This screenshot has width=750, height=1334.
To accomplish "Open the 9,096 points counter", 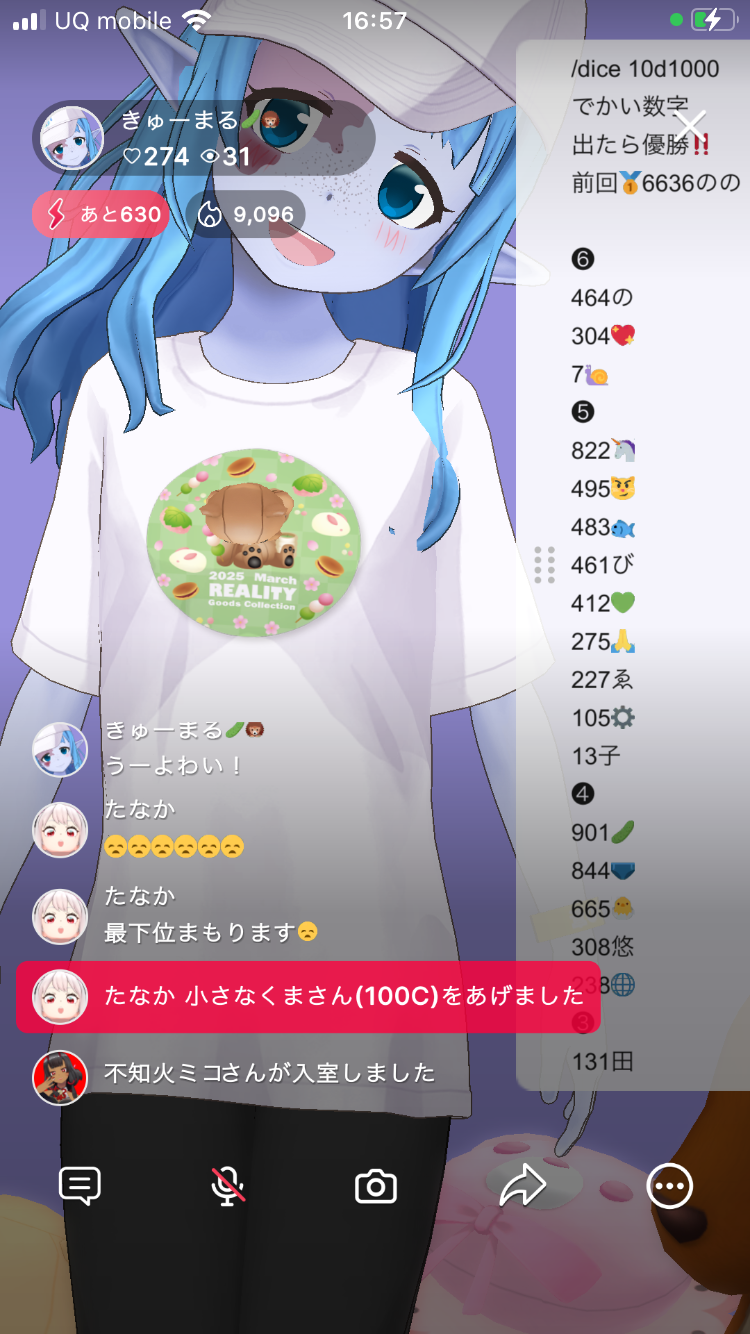I will click(x=246, y=214).
